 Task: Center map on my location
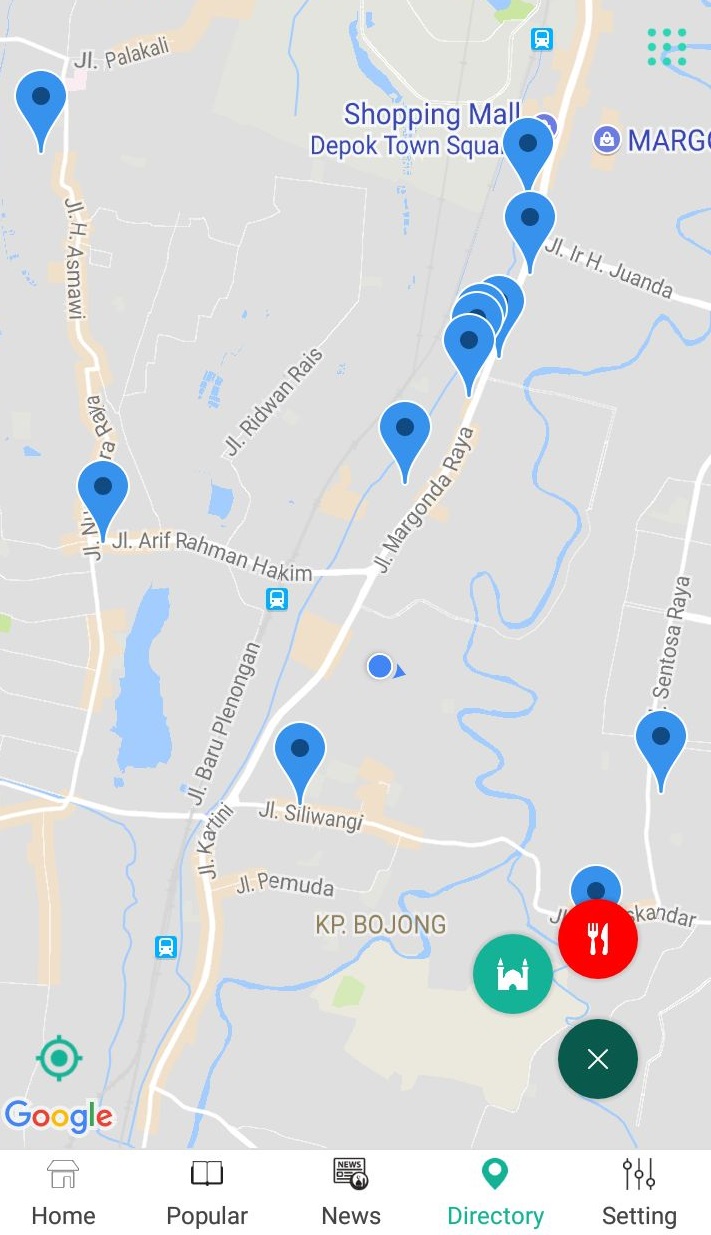(59, 1057)
